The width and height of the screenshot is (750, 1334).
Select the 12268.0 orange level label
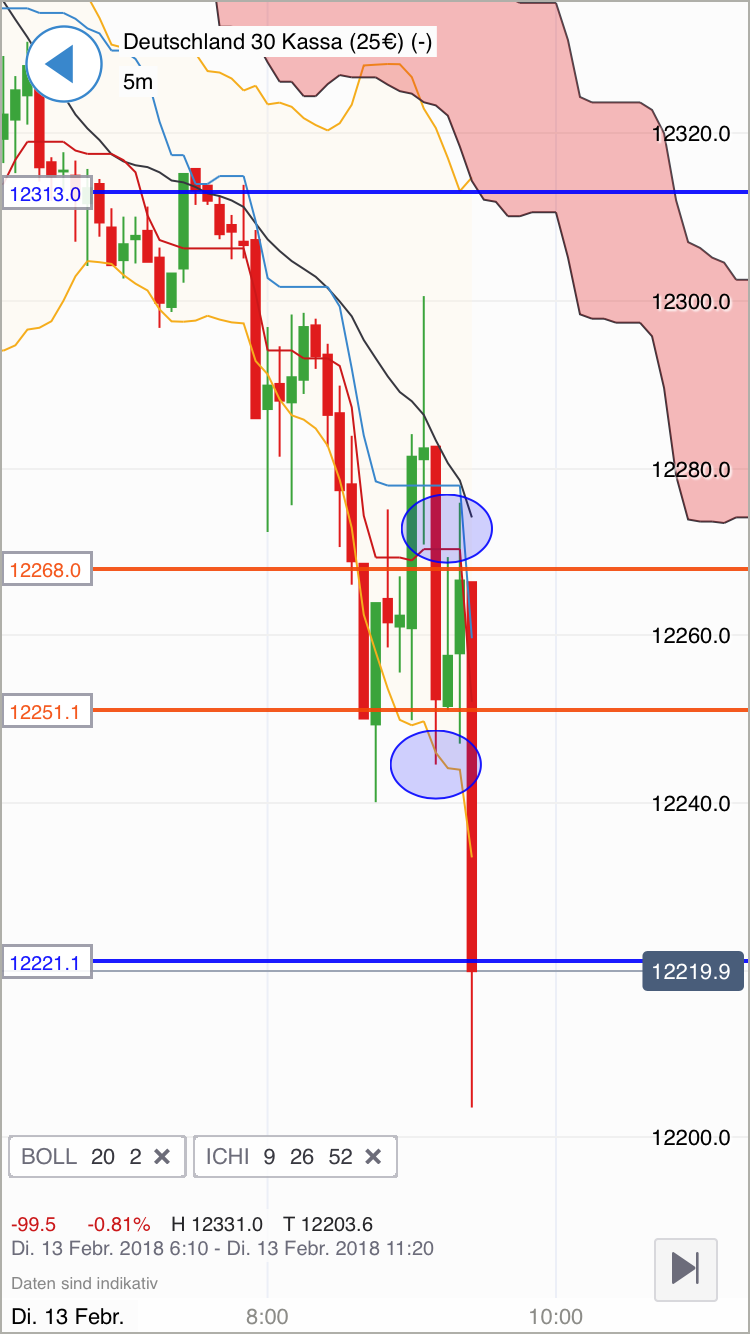[47, 571]
